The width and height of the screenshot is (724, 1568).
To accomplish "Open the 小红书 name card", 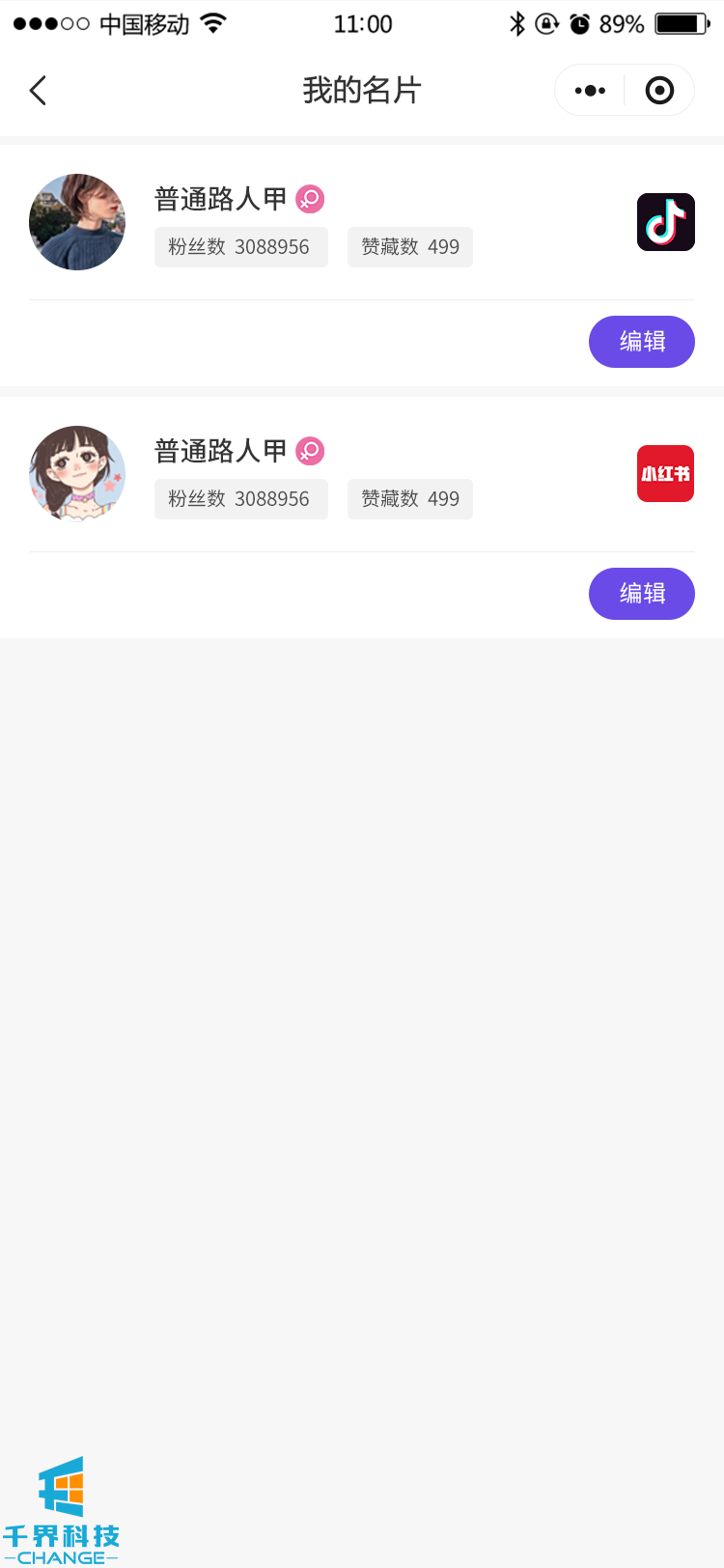I will click(386, 475).
